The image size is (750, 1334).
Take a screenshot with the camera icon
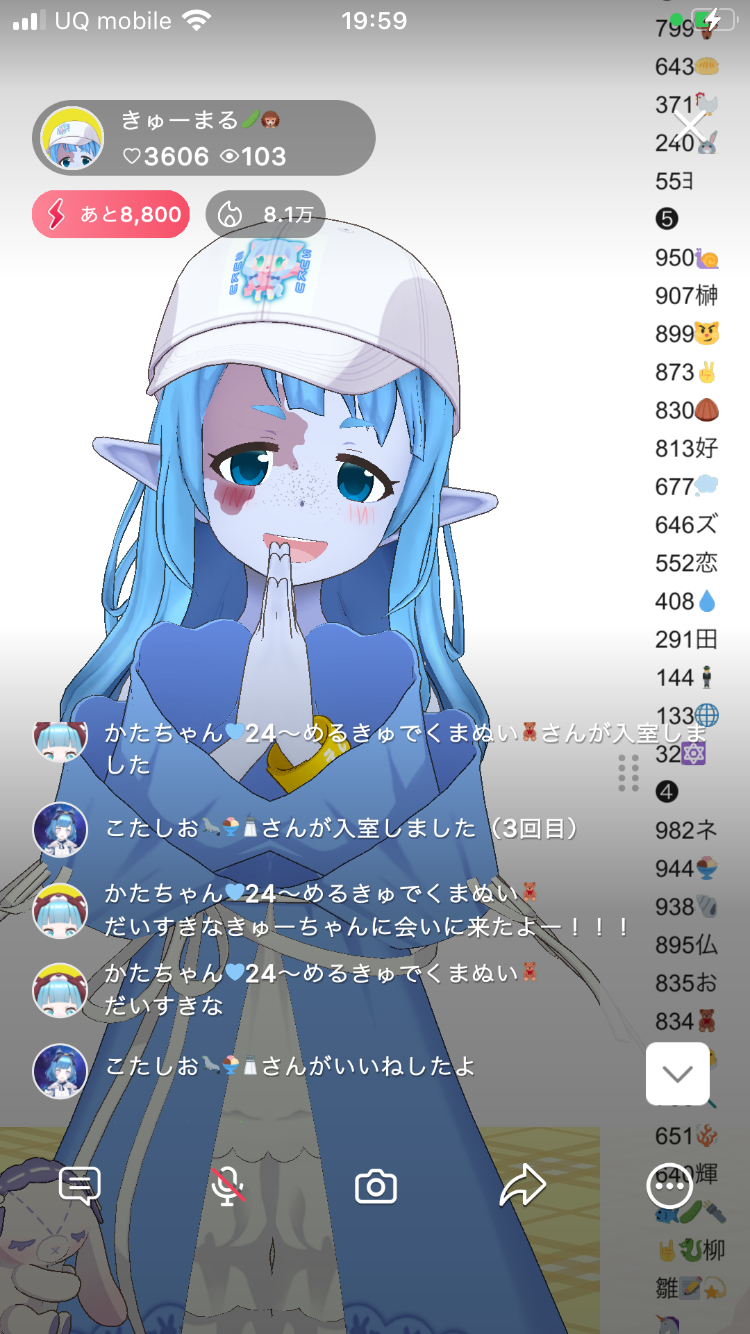coord(376,1187)
